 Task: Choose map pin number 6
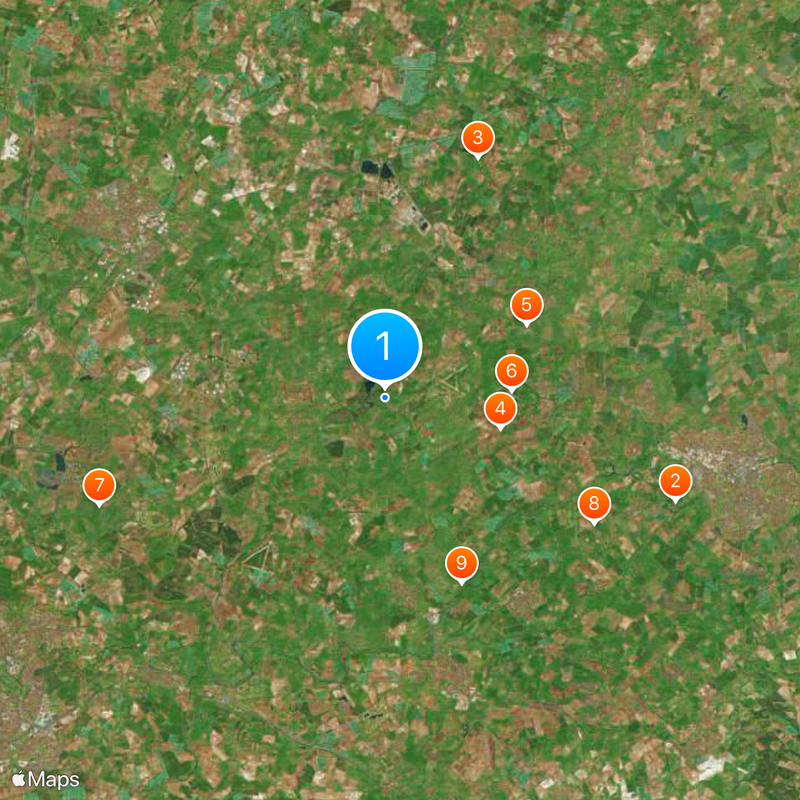(511, 372)
